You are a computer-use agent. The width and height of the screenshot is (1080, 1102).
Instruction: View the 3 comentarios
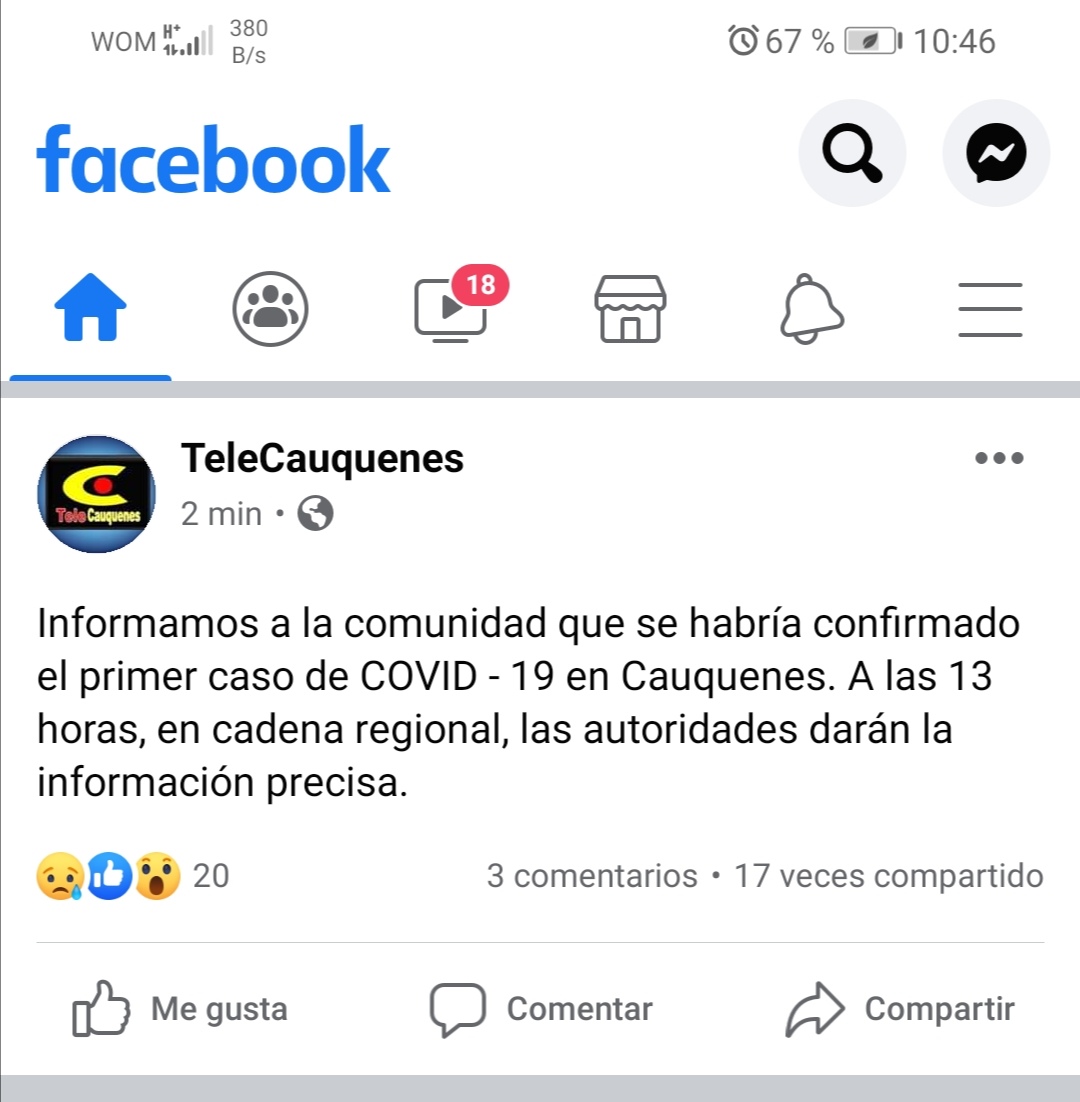591,876
